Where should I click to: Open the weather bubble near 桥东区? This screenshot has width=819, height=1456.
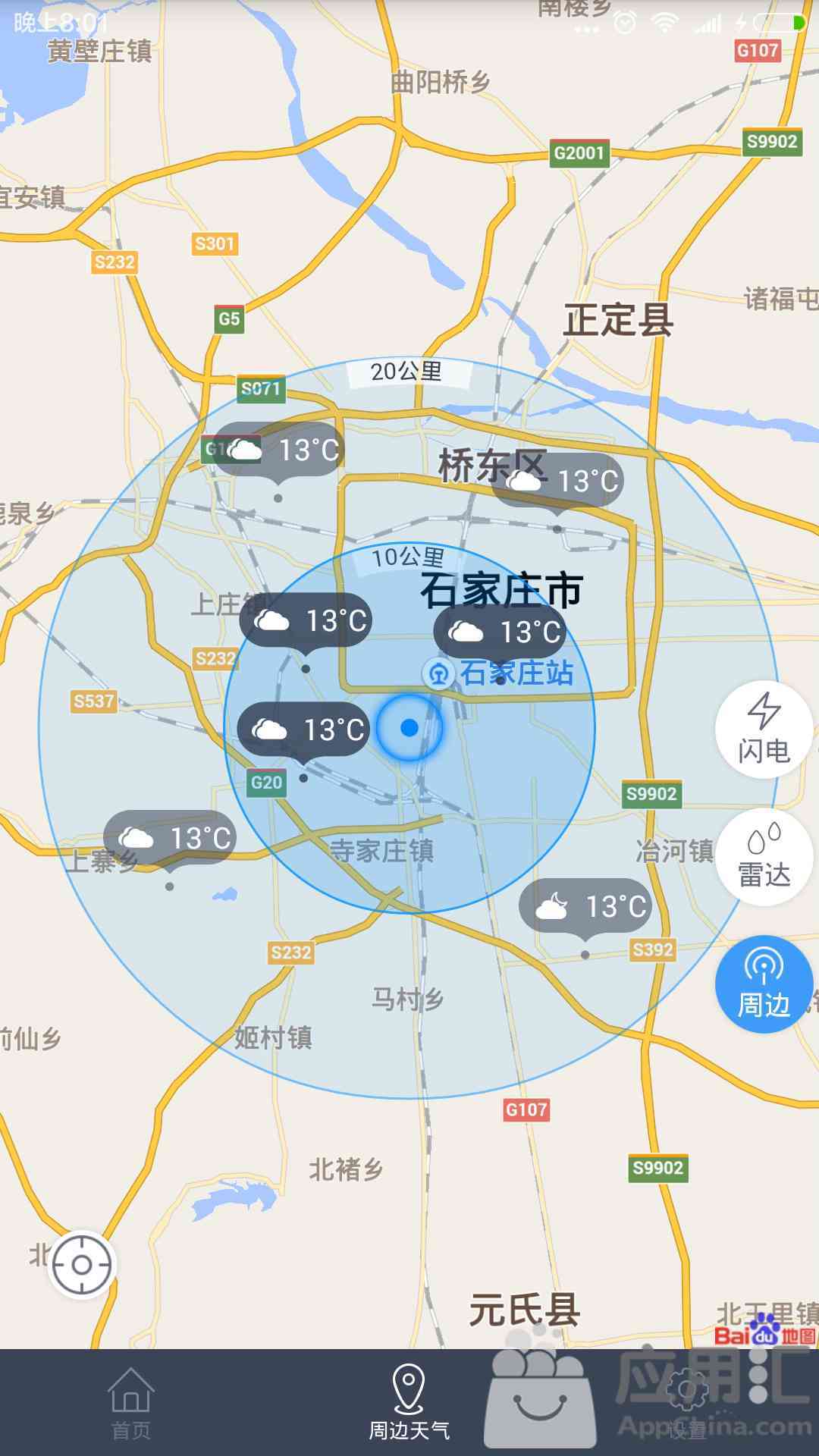pyautogui.click(x=558, y=480)
